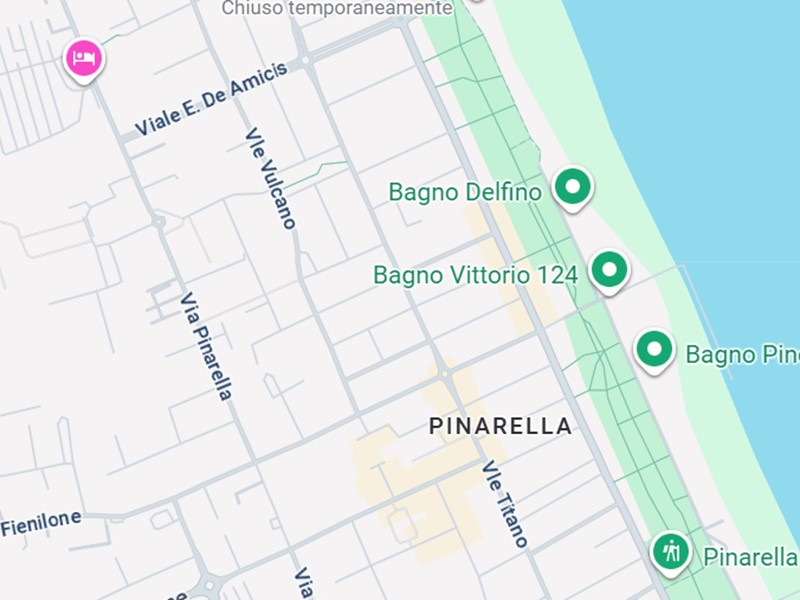
Task: Open the pink hotel marker
Action: (x=84, y=58)
